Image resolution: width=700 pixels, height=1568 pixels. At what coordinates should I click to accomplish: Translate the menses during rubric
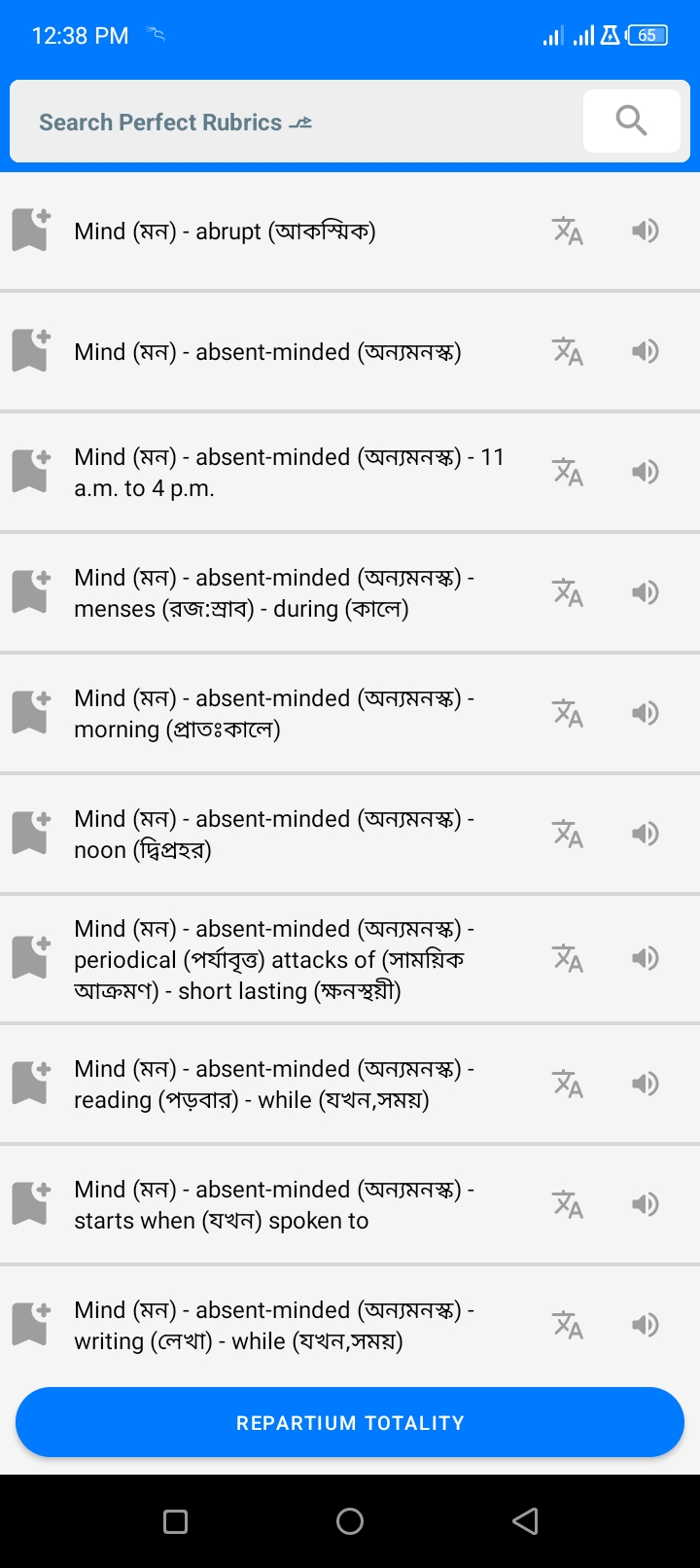(567, 592)
